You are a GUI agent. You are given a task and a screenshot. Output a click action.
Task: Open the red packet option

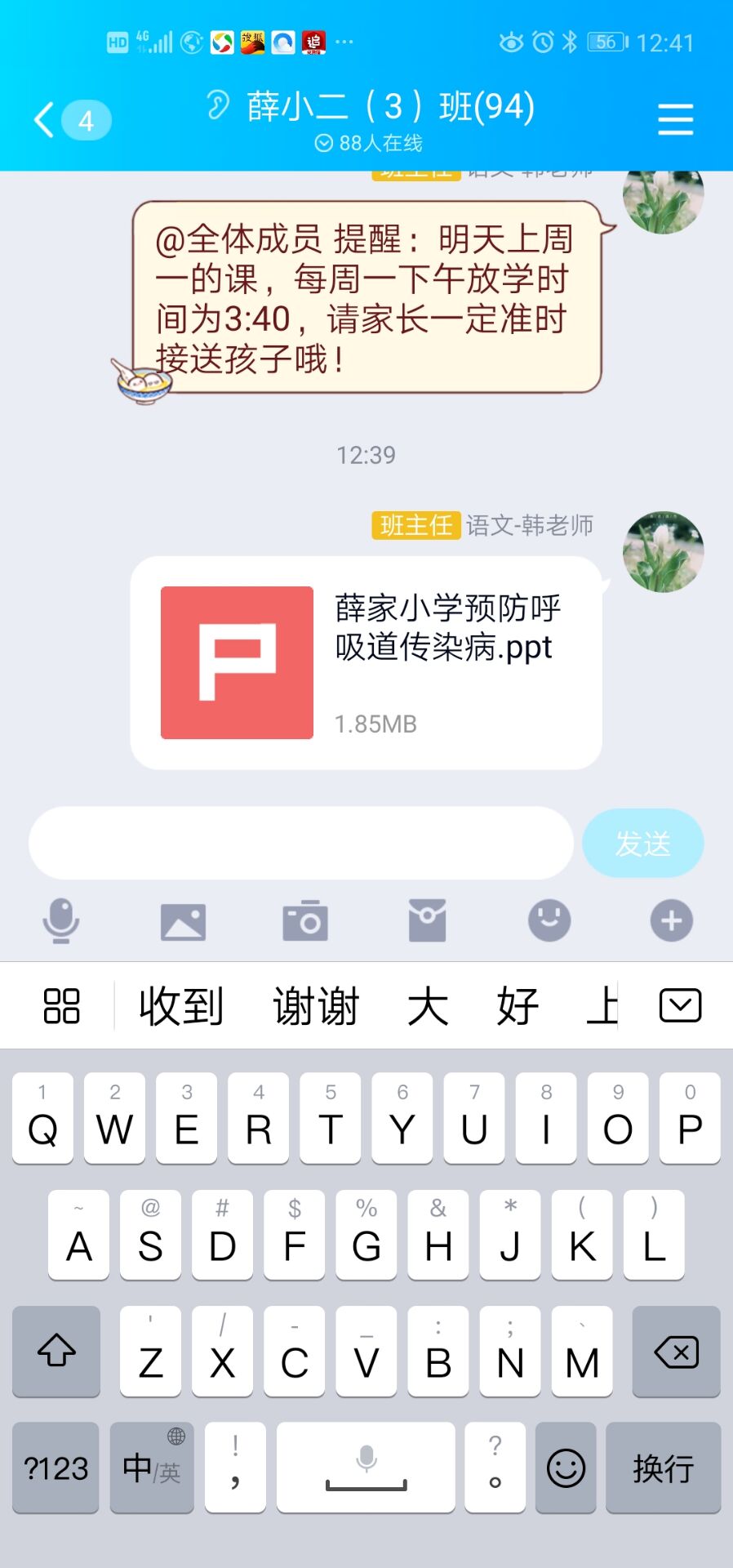427,920
